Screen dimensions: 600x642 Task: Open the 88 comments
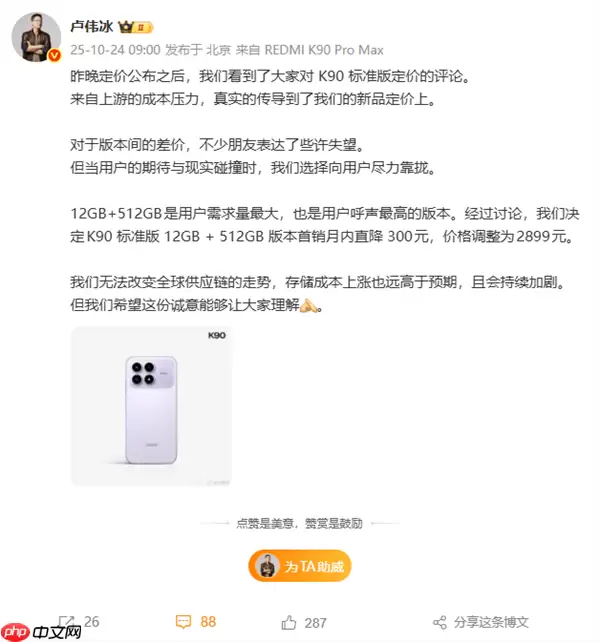click(x=196, y=621)
